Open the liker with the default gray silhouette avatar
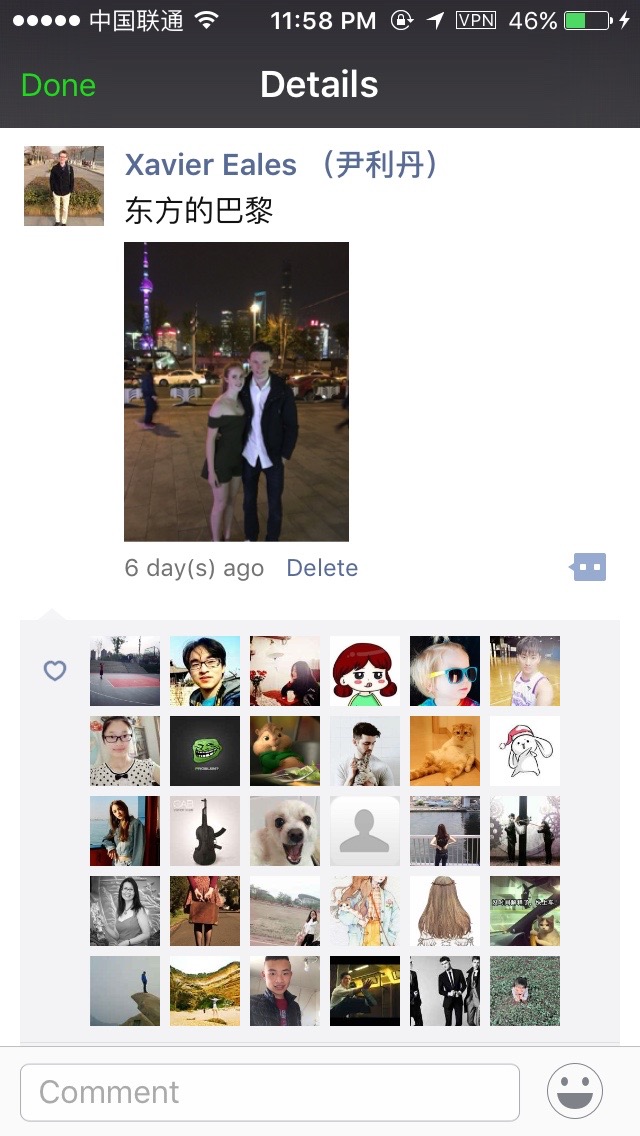The image size is (640, 1136). [x=365, y=831]
